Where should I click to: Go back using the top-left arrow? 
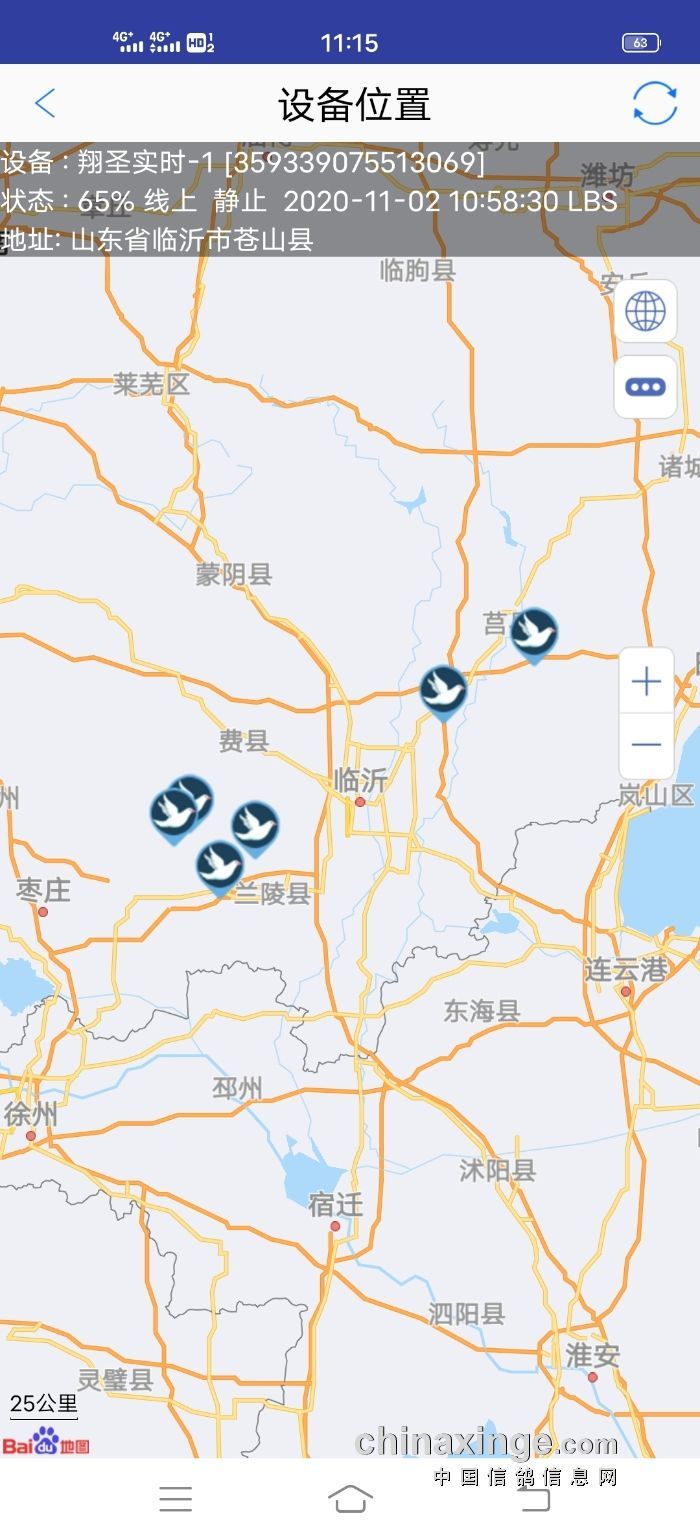pos(45,103)
